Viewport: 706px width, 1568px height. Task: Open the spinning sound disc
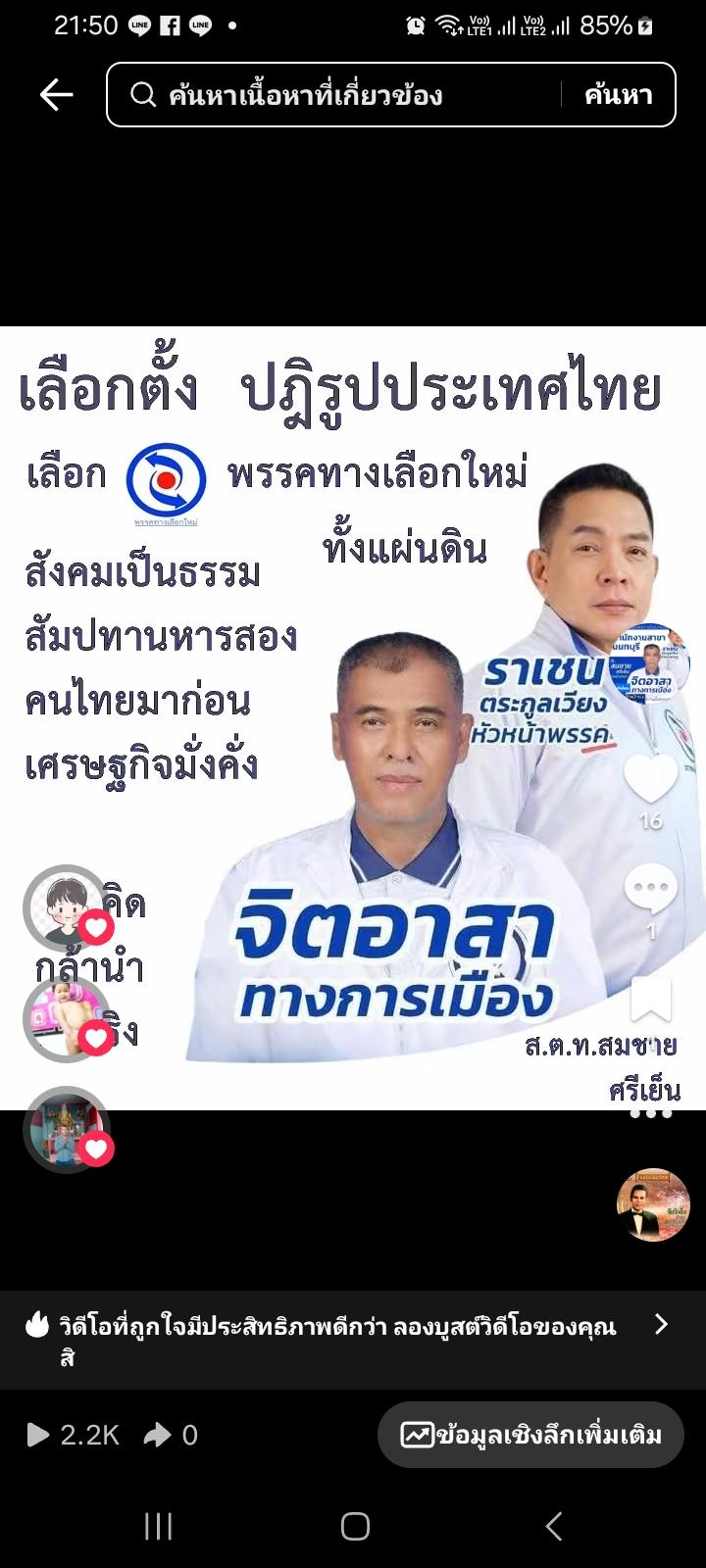click(653, 1204)
